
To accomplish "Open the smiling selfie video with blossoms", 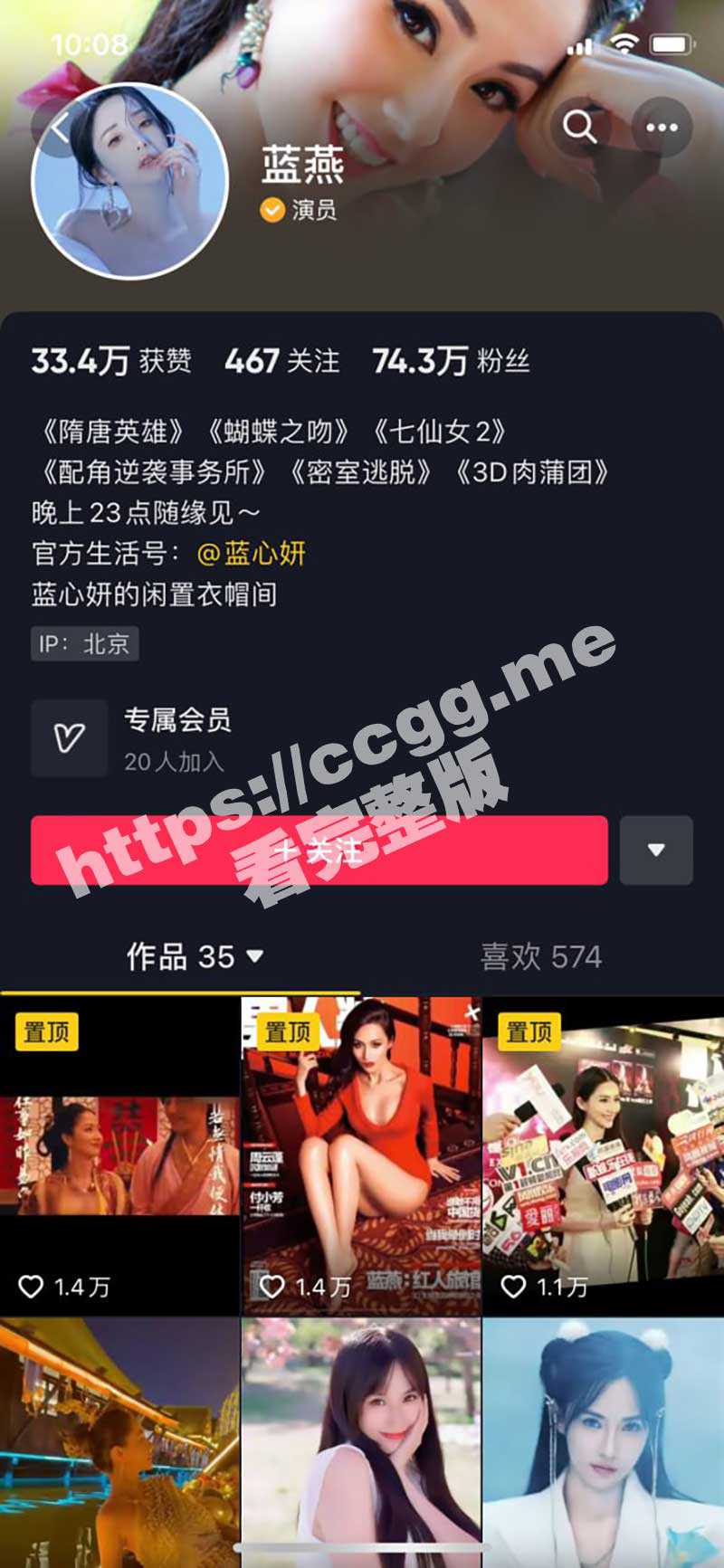I will (x=361, y=1442).
